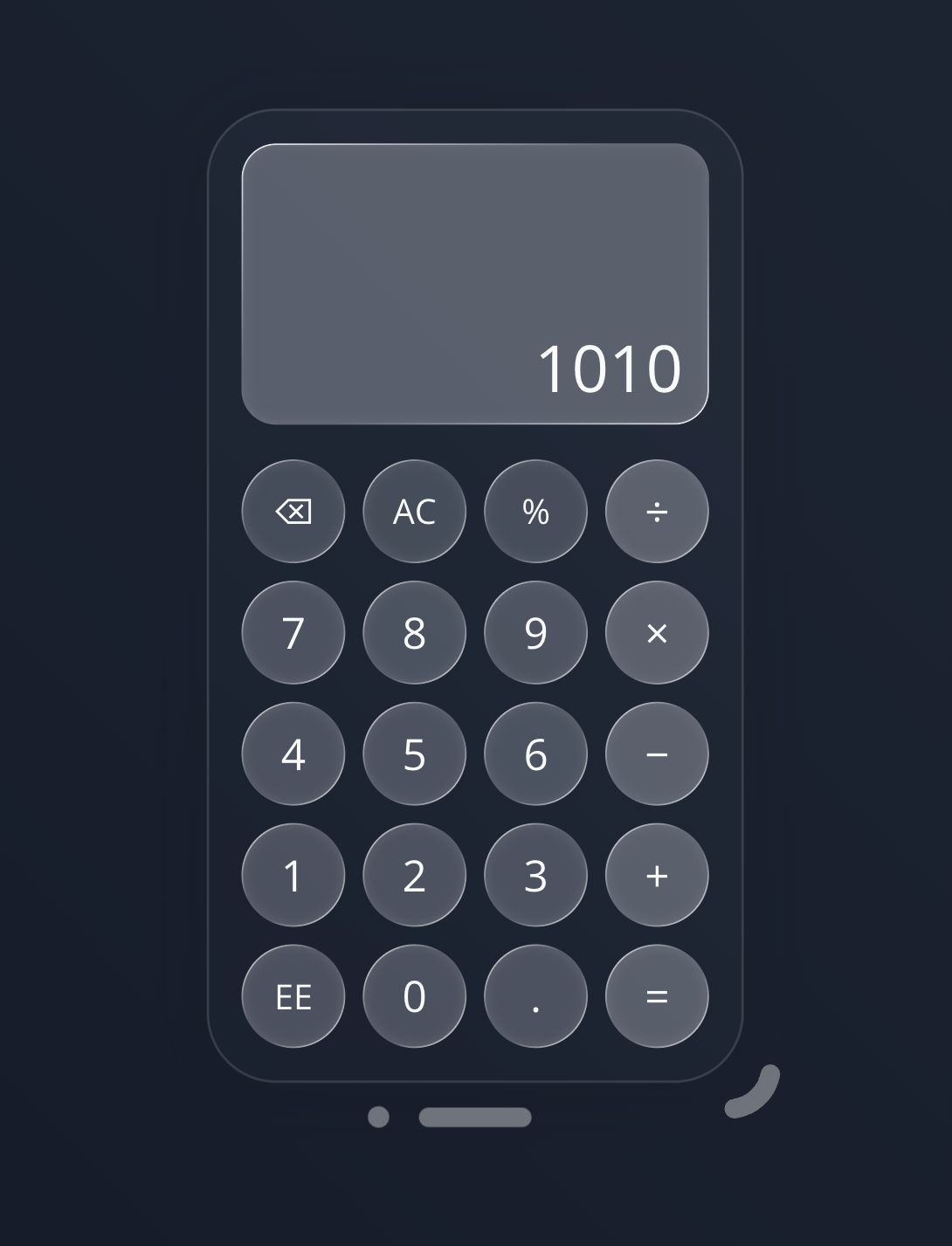Enter the digit 4
This screenshot has width=952, height=1246.
click(293, 754)
